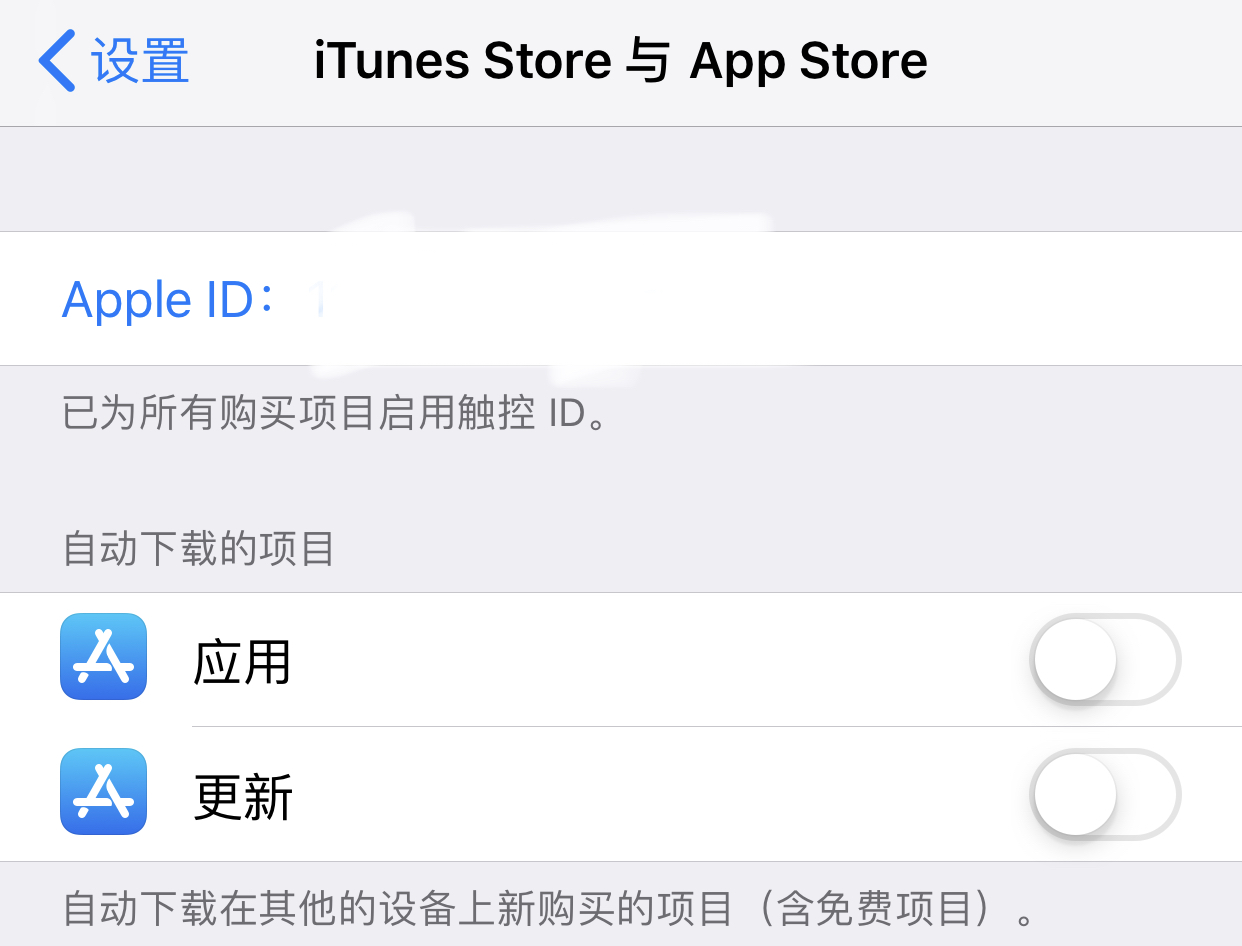Enable automatic downloads for 应用
This screenshot has width=1242, height=946.
tap(1104, 660)
